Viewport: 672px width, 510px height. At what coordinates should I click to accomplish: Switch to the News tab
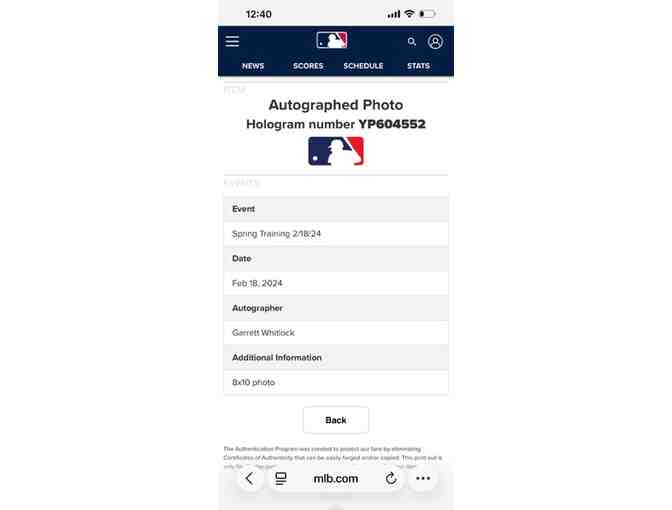[x=253, y=66]
